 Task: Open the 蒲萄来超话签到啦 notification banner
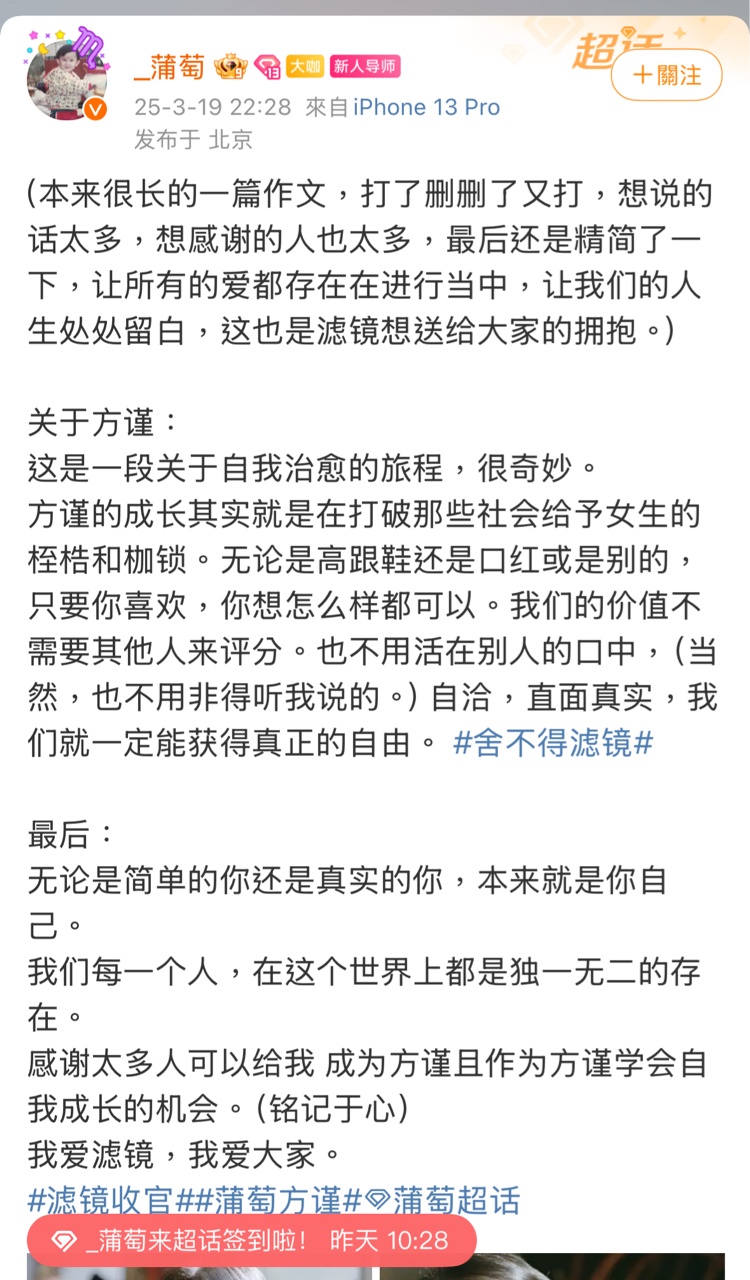pos(251,1241)
